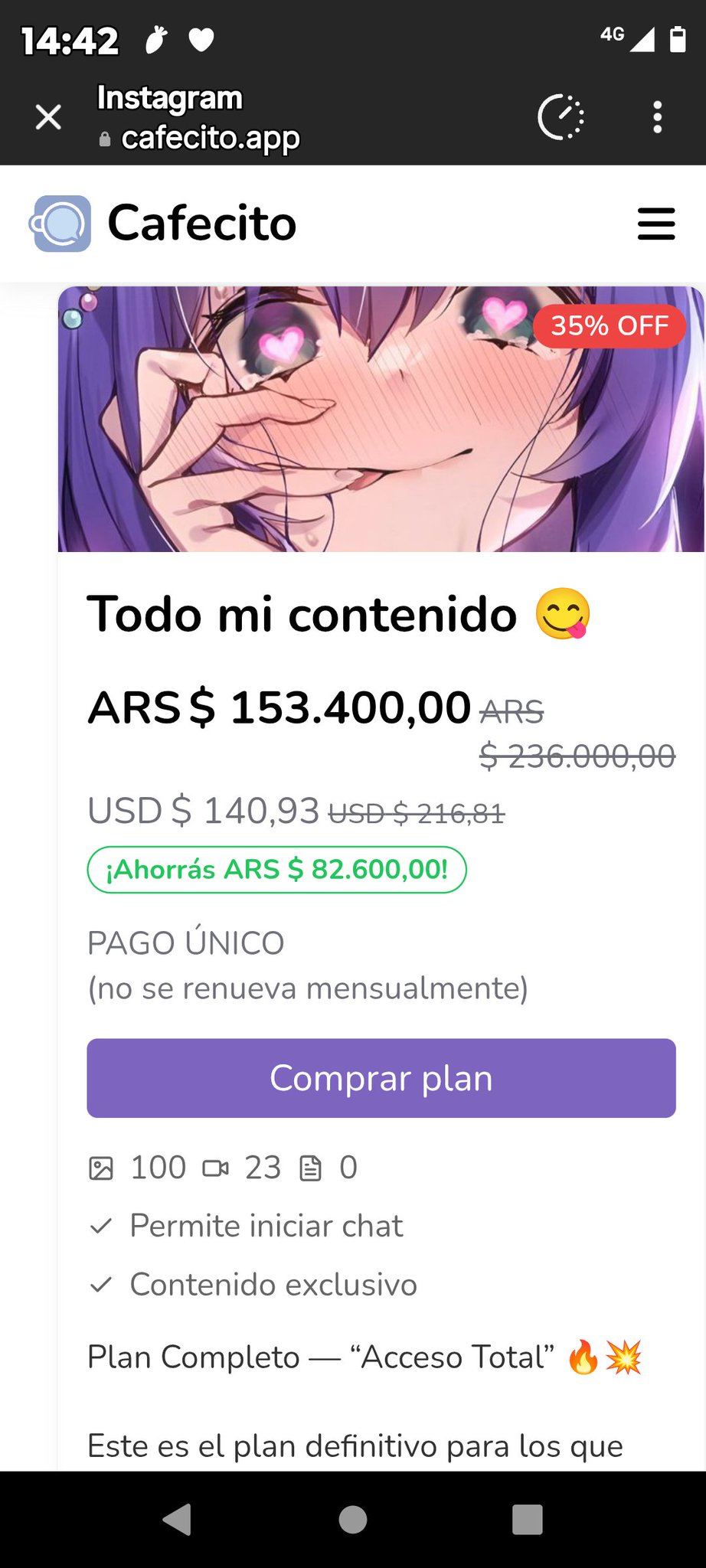Screen dimensions: 706x1568
Task: Open the Cafecito hamburger menu
Action: tap(656, 224)
